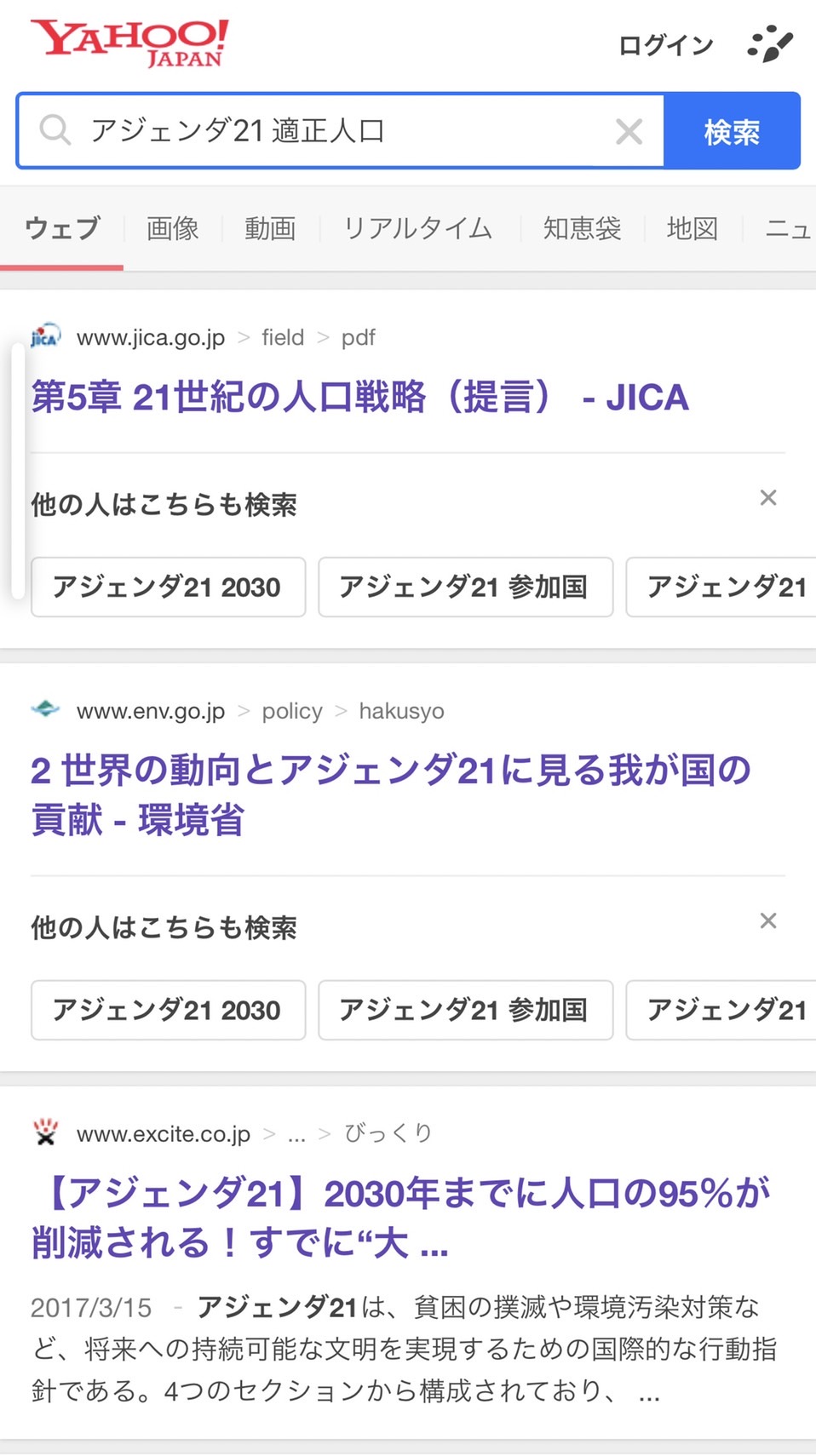
Task: Select アジェンダ21 2030 chip under 環境省 result
Action: (168, 1010)
